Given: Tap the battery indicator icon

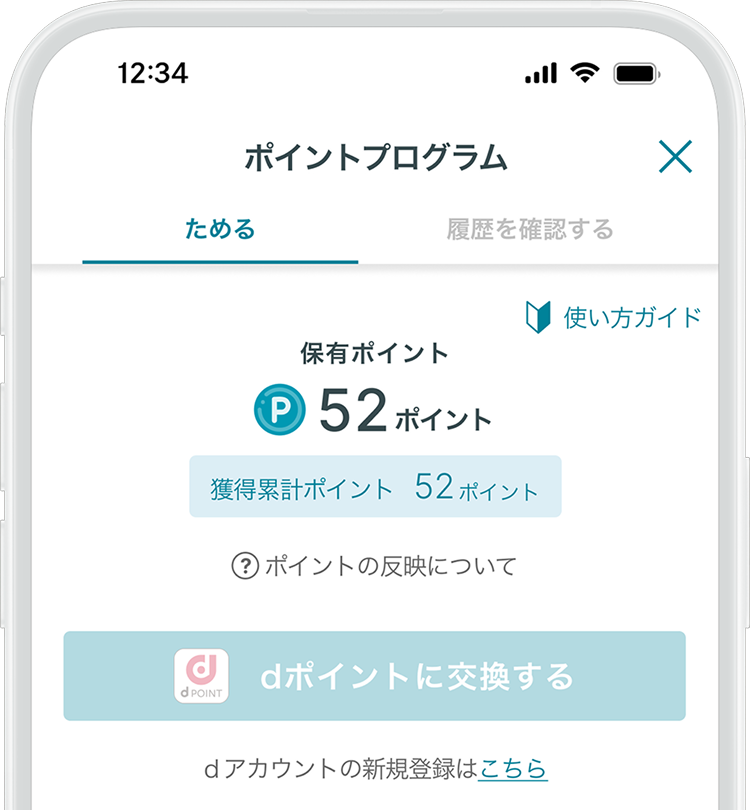Looking at the screenshot, I should point(636,73).
